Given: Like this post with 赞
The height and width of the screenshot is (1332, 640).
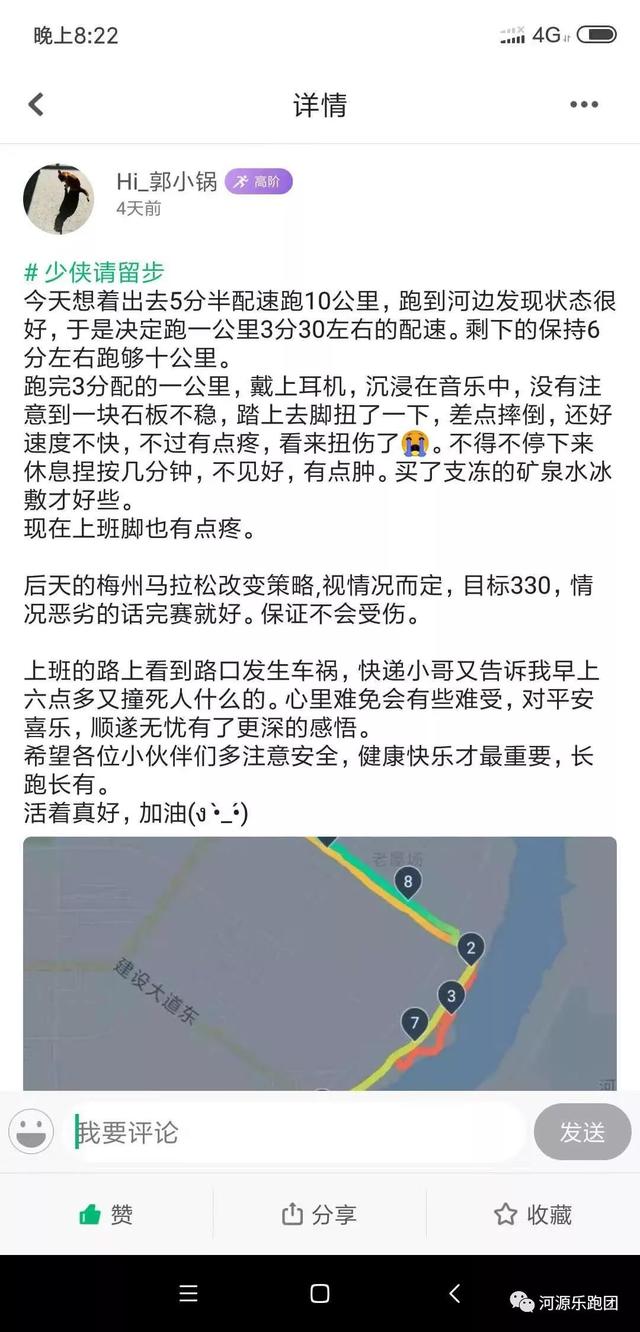Looking at the screenshot, I should [106, 1214].
